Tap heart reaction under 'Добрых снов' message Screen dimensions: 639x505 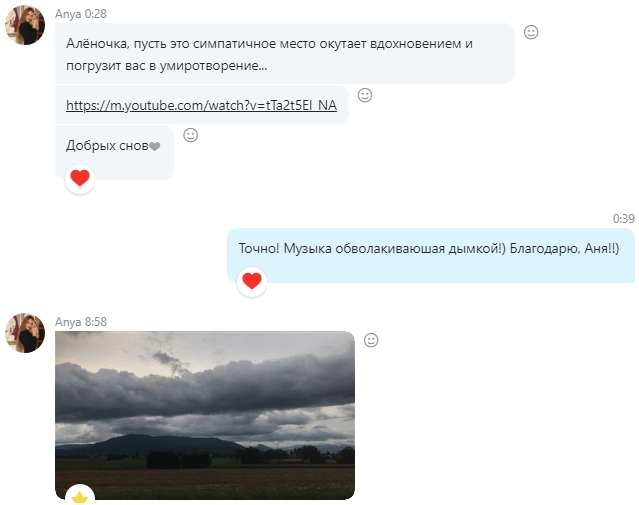pos(79,179)
